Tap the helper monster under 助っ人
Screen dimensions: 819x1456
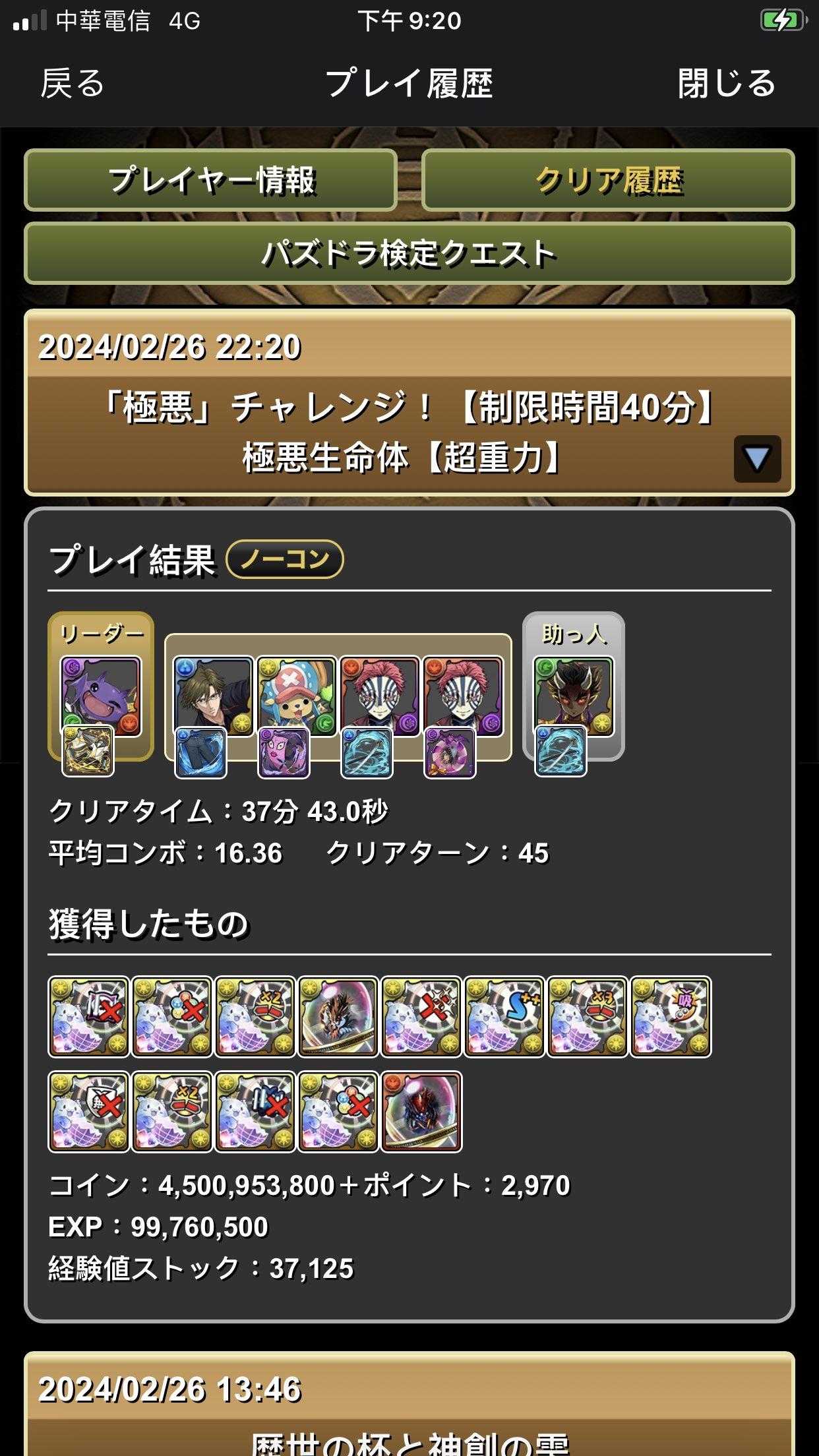tap(574, 696)
